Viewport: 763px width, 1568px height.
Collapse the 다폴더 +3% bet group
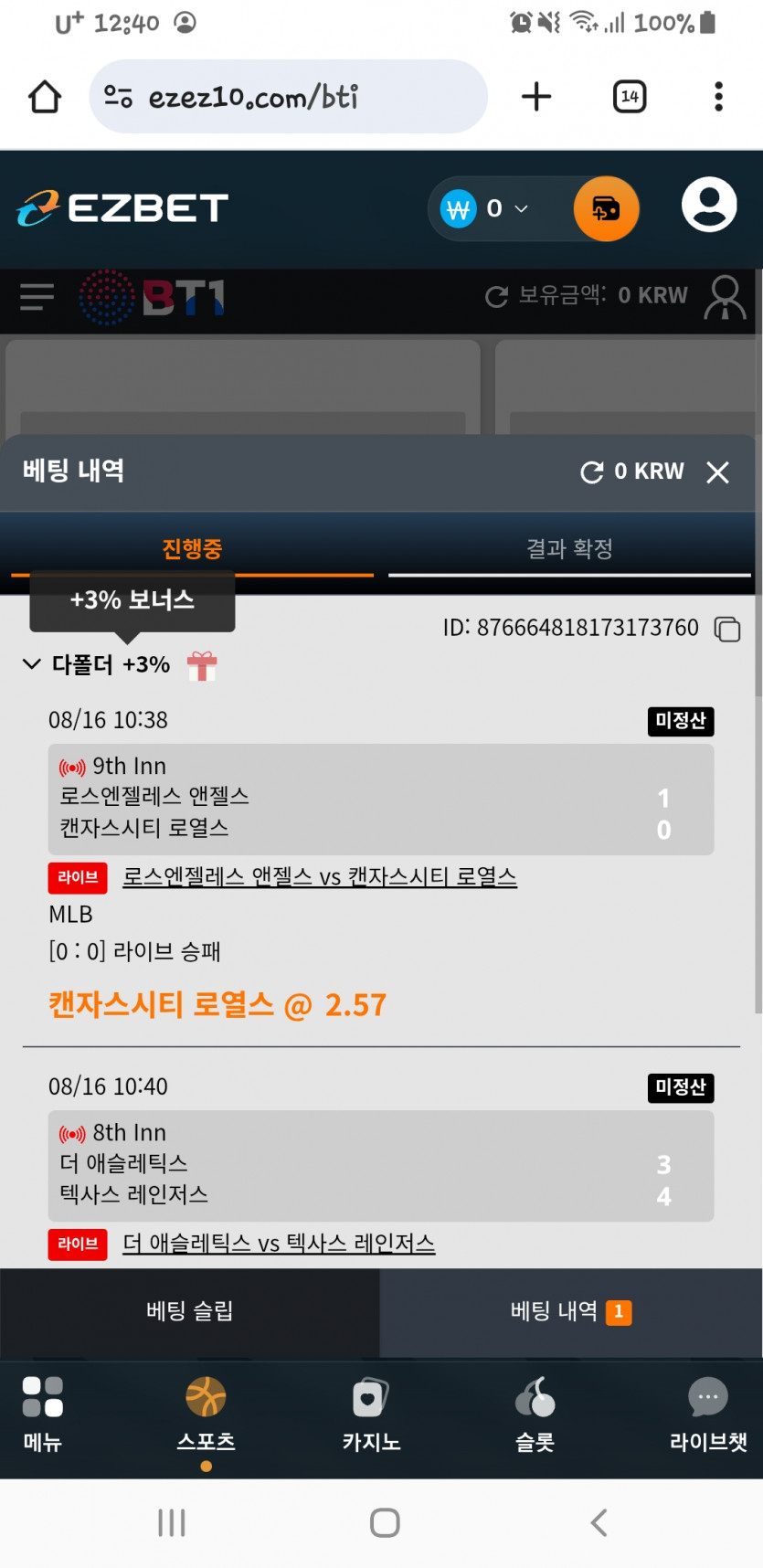[x=32, y=663]
